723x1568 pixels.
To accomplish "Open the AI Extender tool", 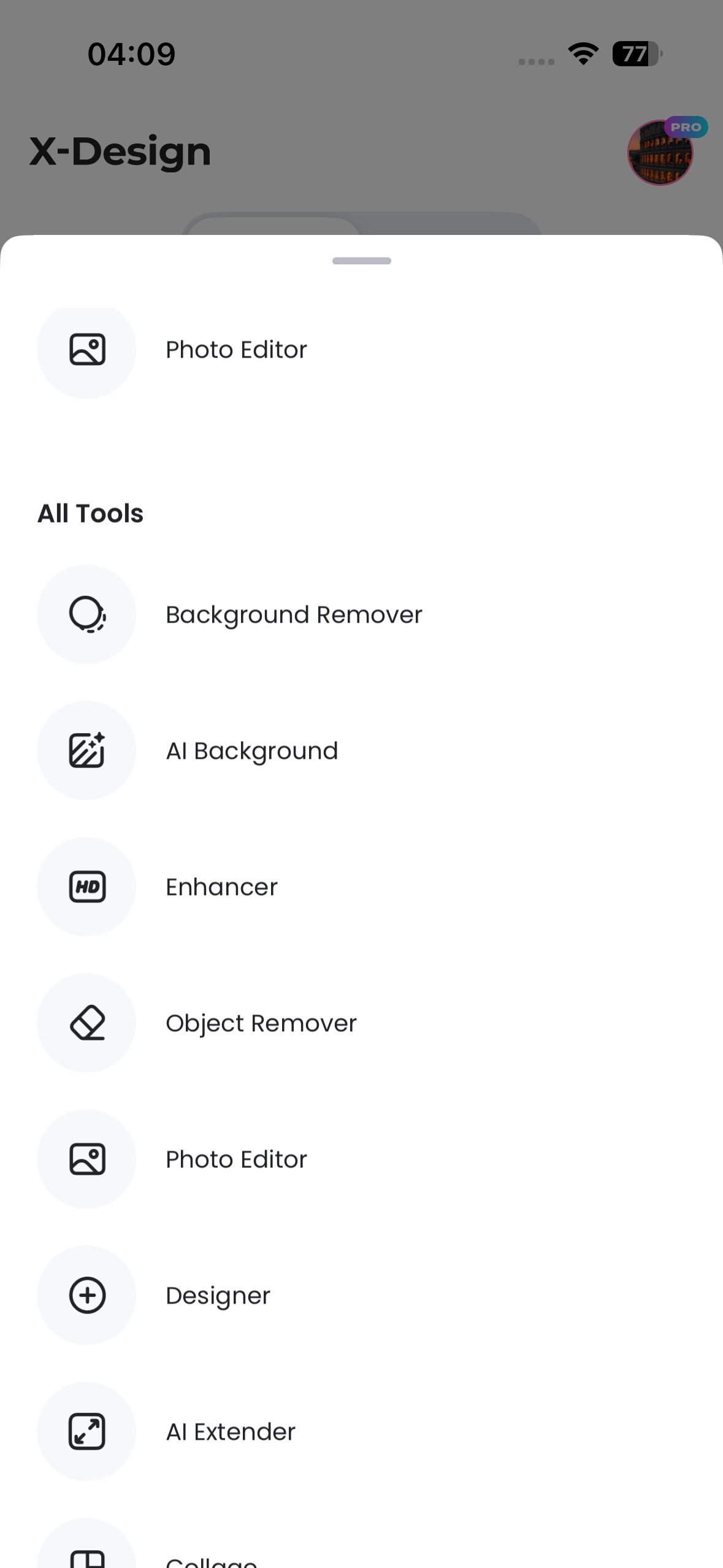I will click(231, 1432).
